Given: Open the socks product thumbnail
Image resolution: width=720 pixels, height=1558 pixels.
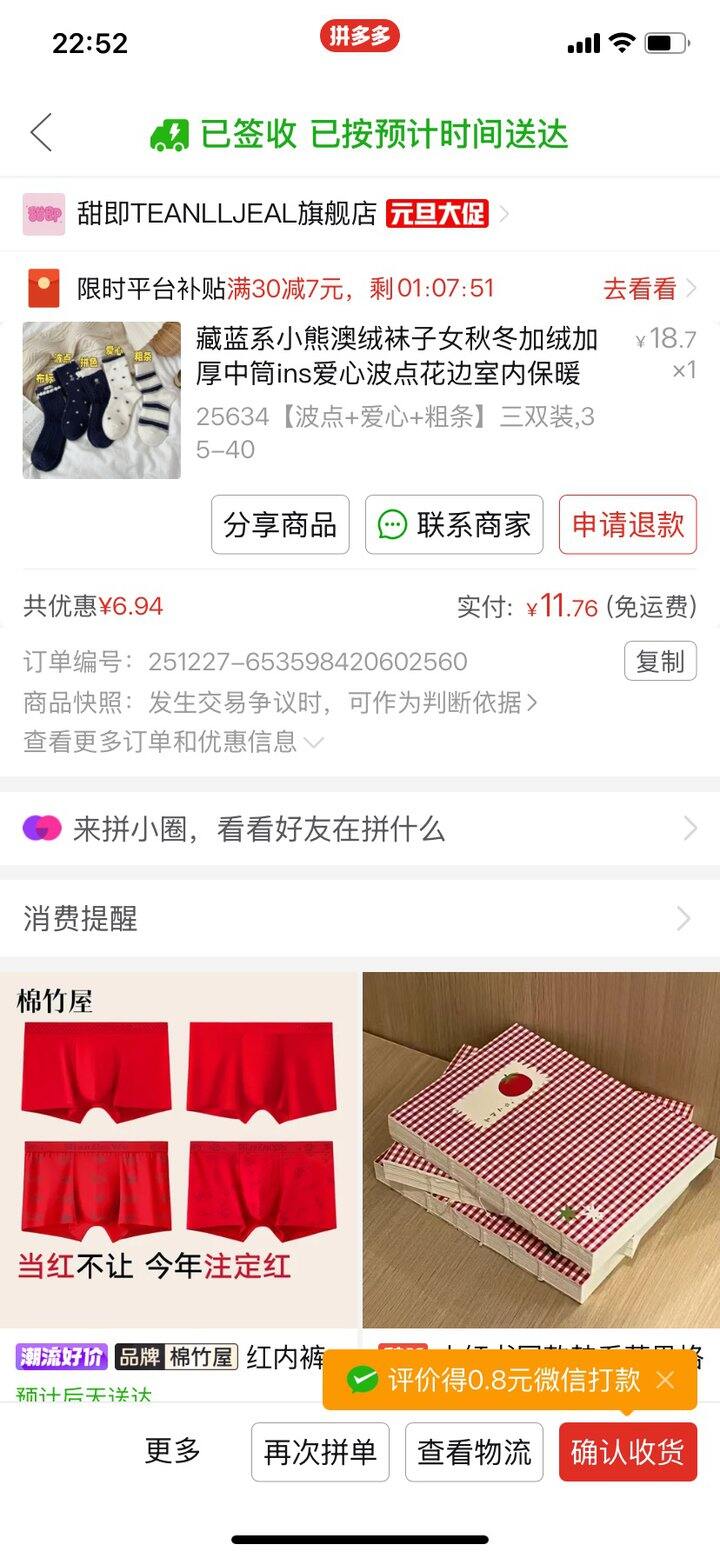Looking at the screenshot, I should pyautogui.click(x=102, y=400).
